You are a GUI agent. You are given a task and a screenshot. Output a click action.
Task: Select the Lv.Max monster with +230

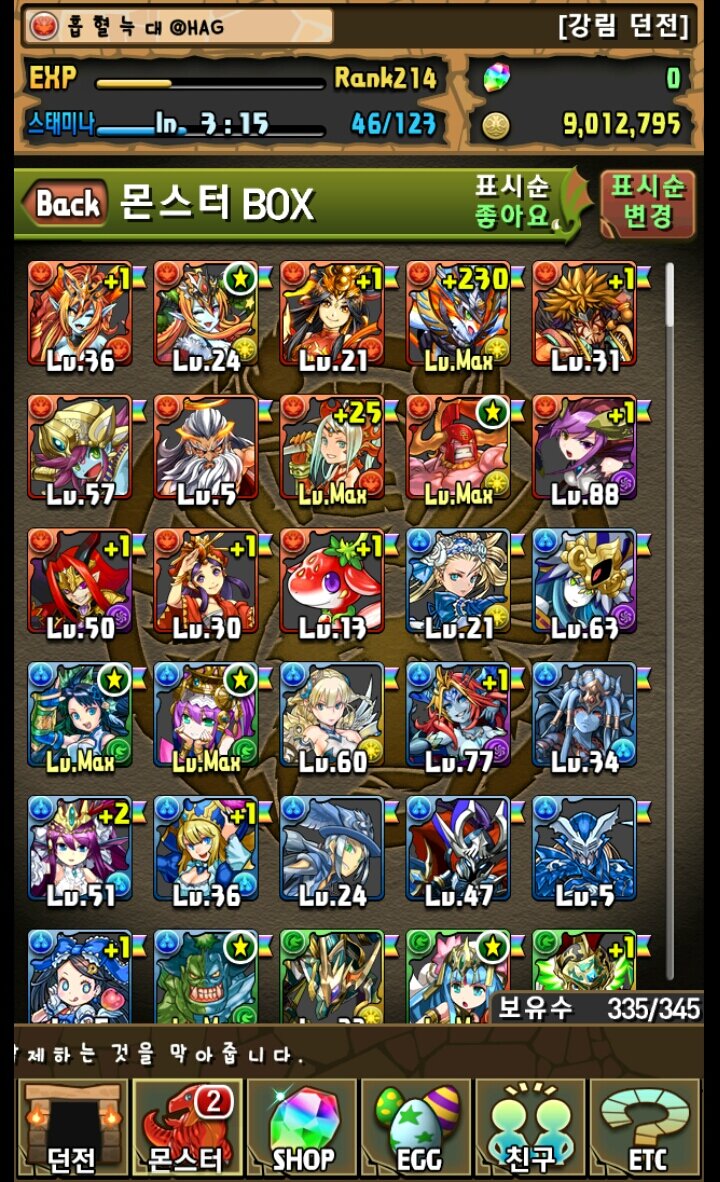458,314
